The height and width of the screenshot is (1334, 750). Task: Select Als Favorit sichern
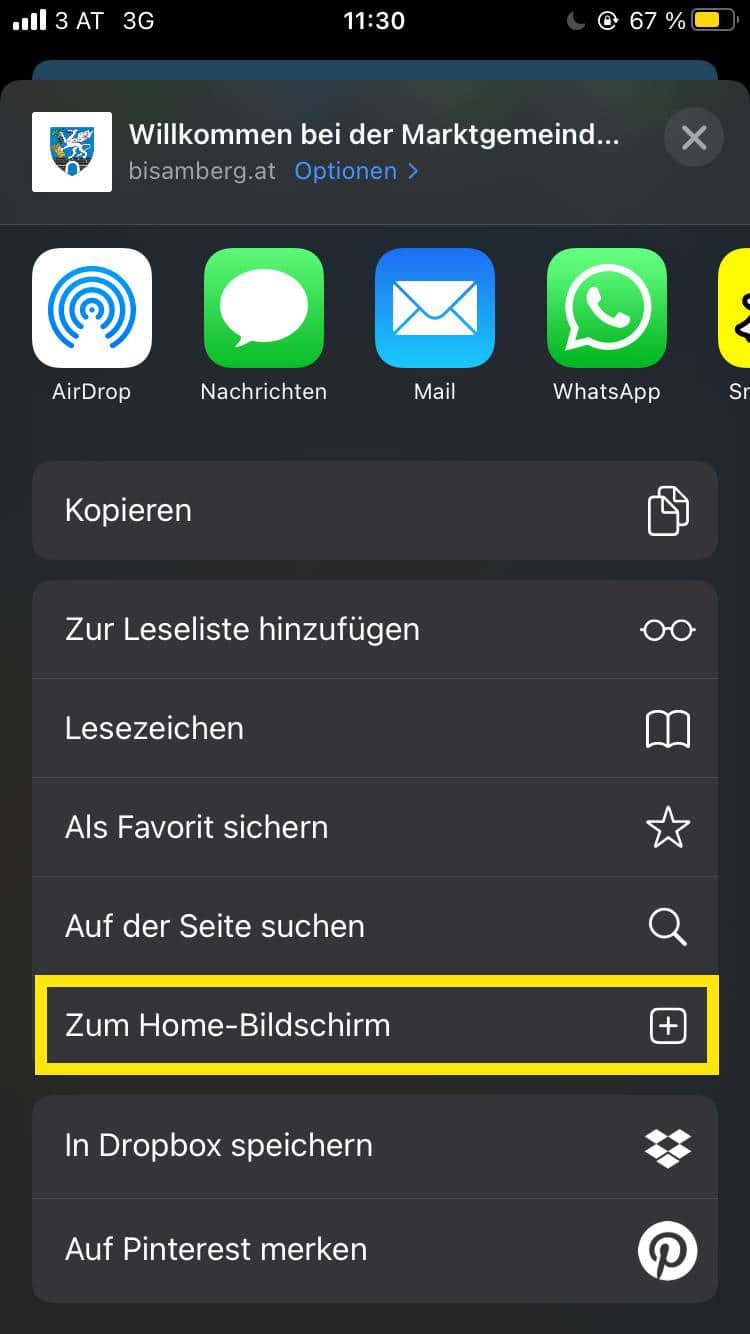(375, 827)
